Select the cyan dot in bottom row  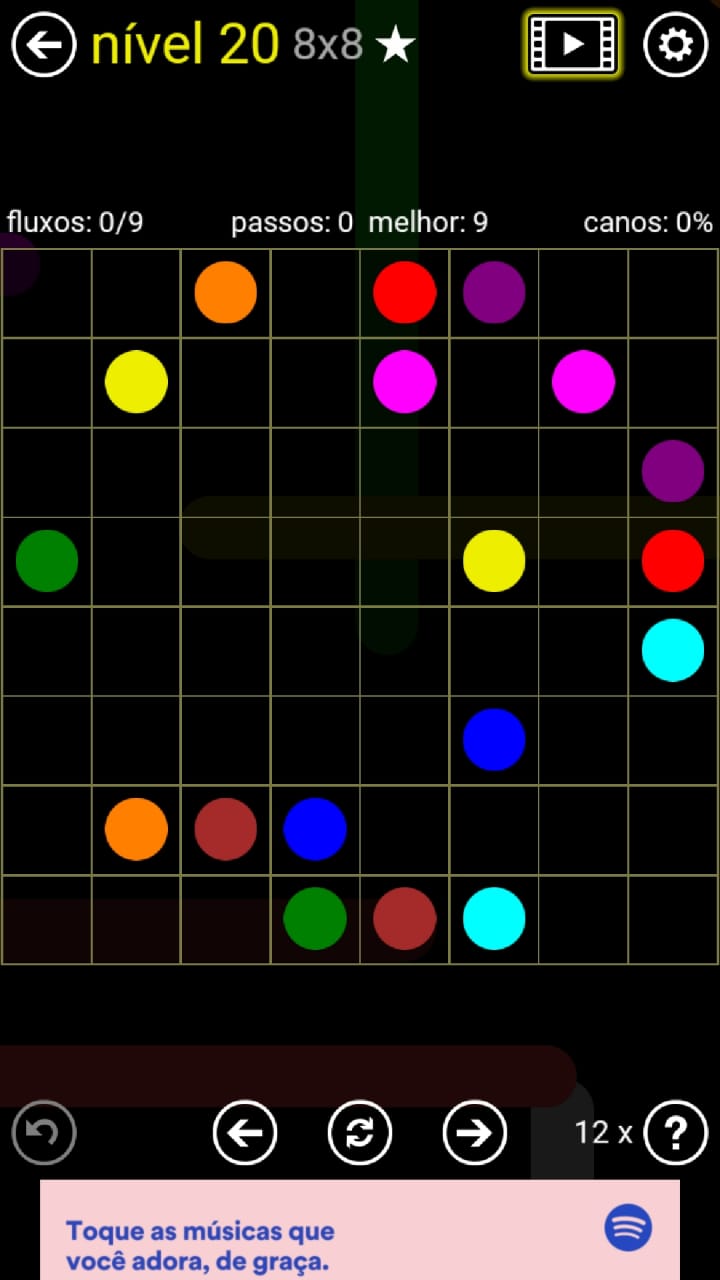[x=494, y=918]
